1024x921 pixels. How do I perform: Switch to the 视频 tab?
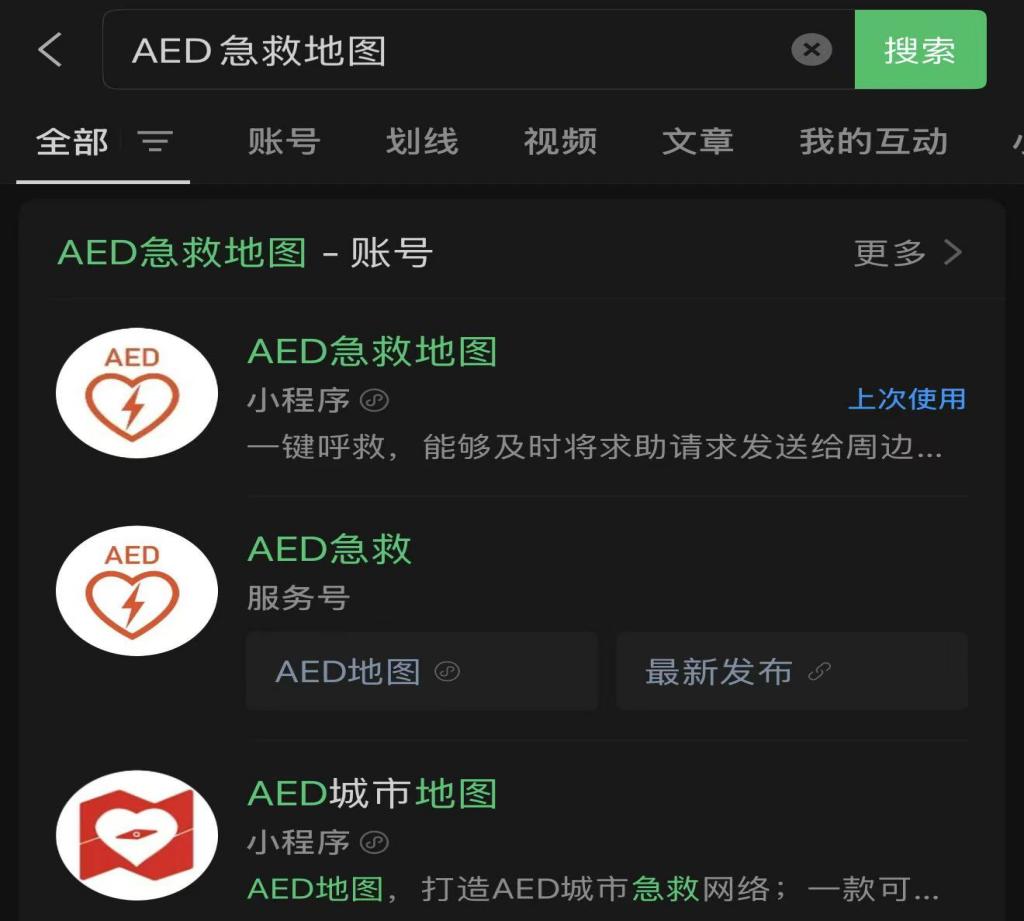560,142
